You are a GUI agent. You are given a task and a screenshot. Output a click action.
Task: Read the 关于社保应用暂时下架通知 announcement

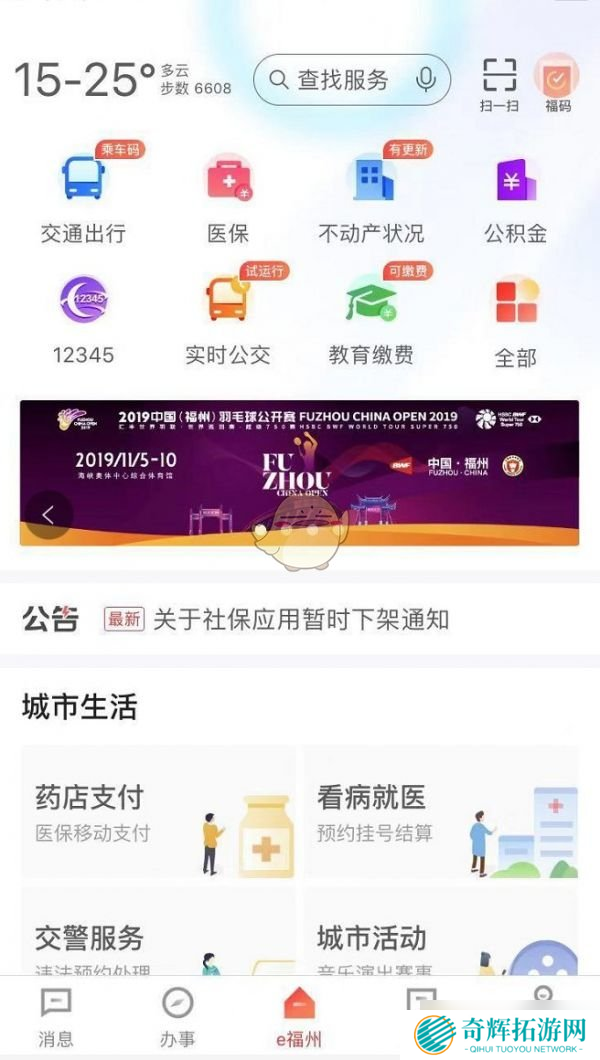(300, 620)
